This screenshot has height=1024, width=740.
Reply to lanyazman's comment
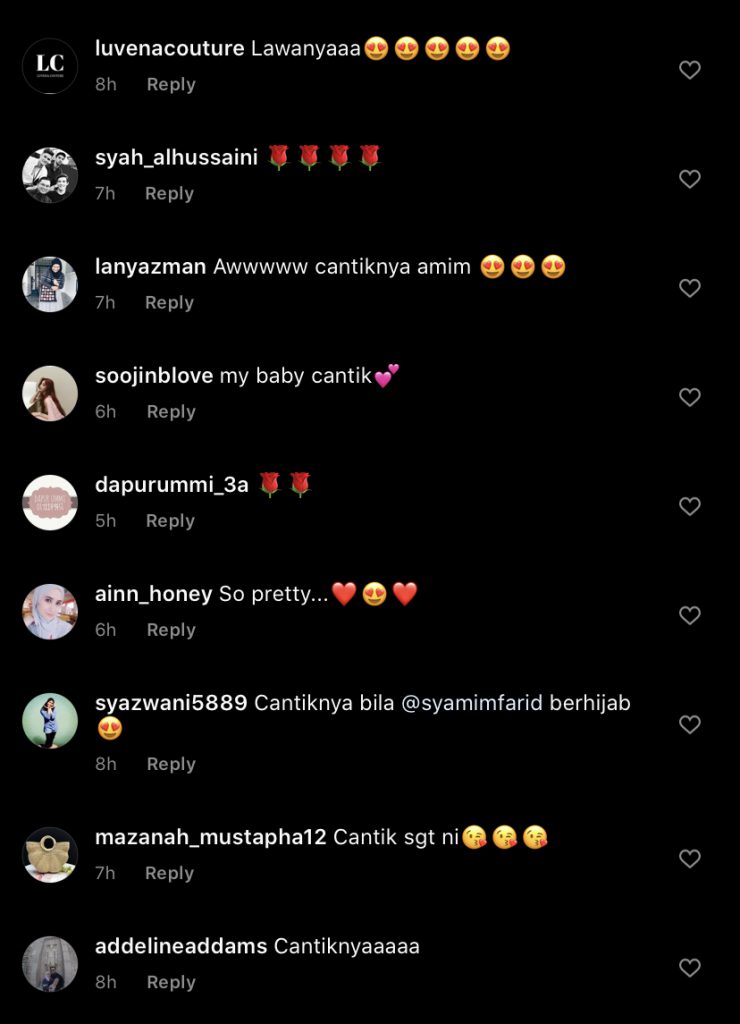click(x=169, y=303)
